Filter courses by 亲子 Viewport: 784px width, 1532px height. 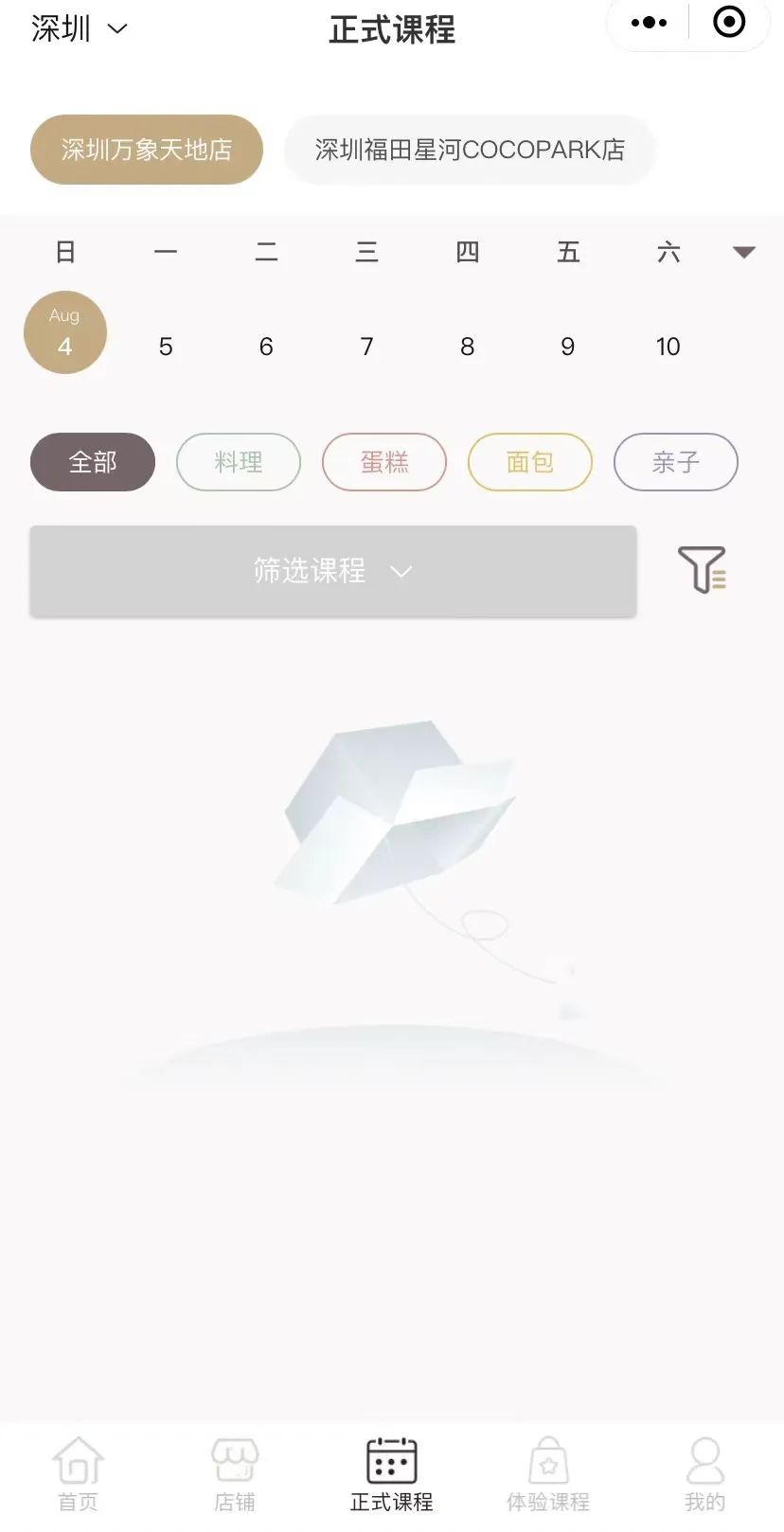(676, 462)
